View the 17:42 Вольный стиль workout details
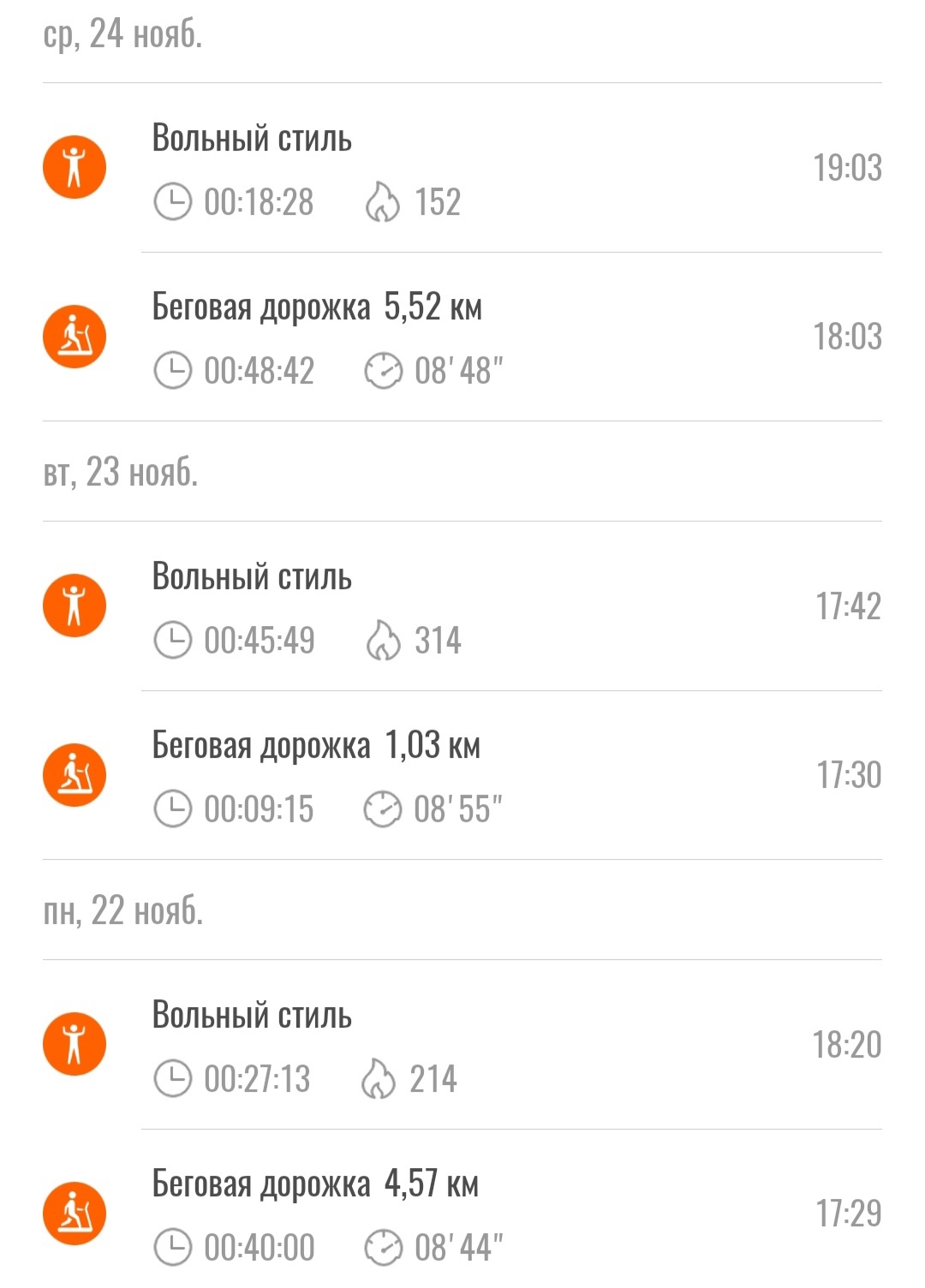This screenshot has height=1288, width=925. [x=462, y=606]
